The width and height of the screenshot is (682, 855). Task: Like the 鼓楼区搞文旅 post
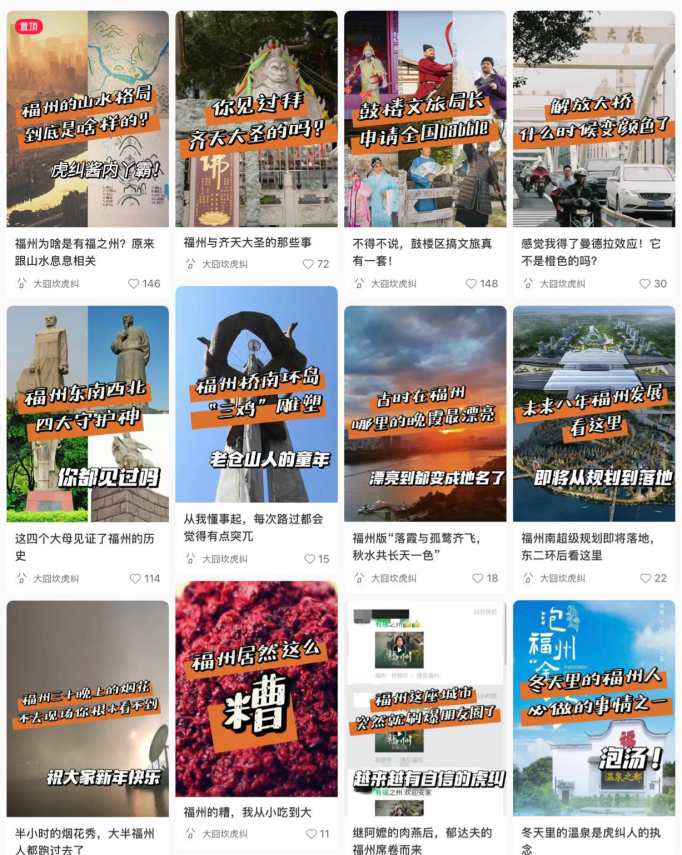(472, 284)
